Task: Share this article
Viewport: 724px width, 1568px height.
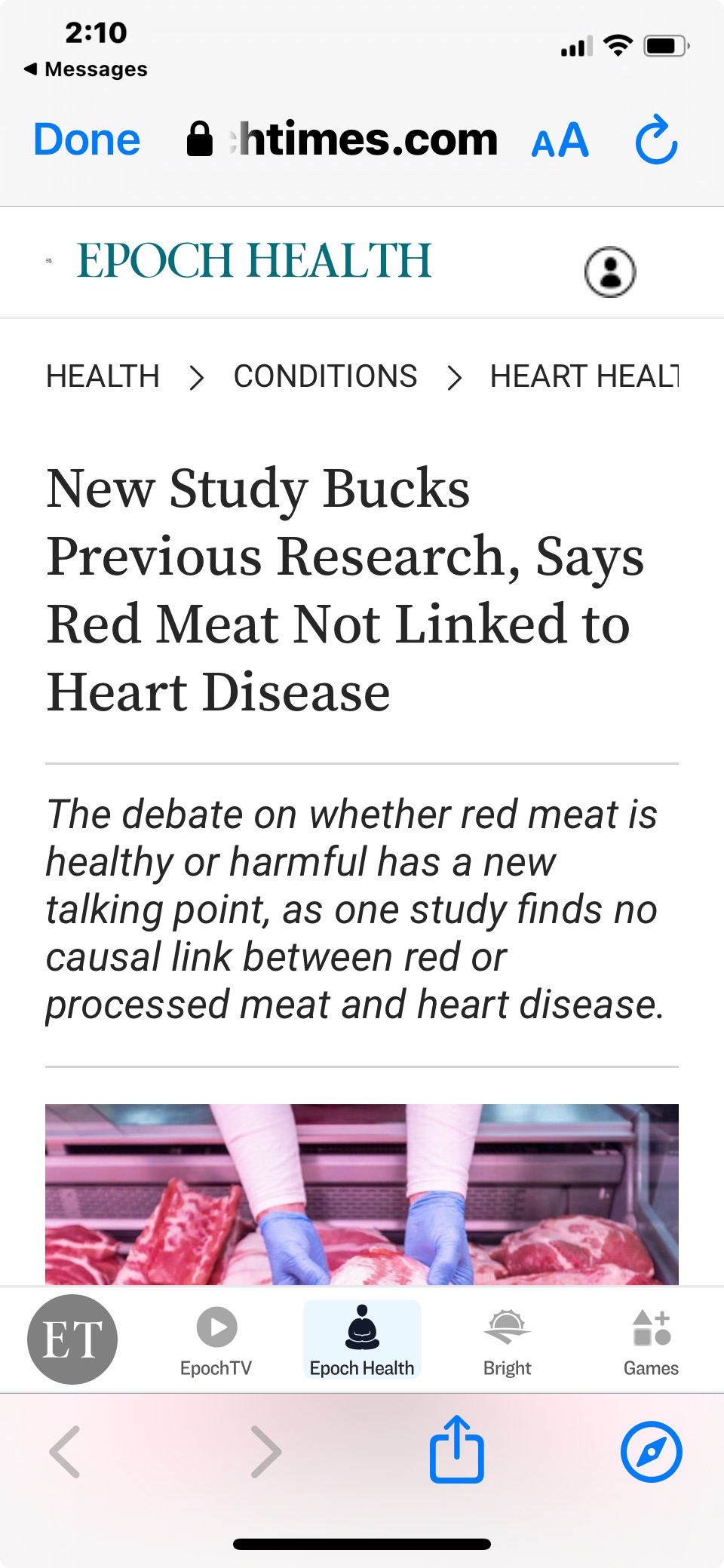Action: [457, 1450]
